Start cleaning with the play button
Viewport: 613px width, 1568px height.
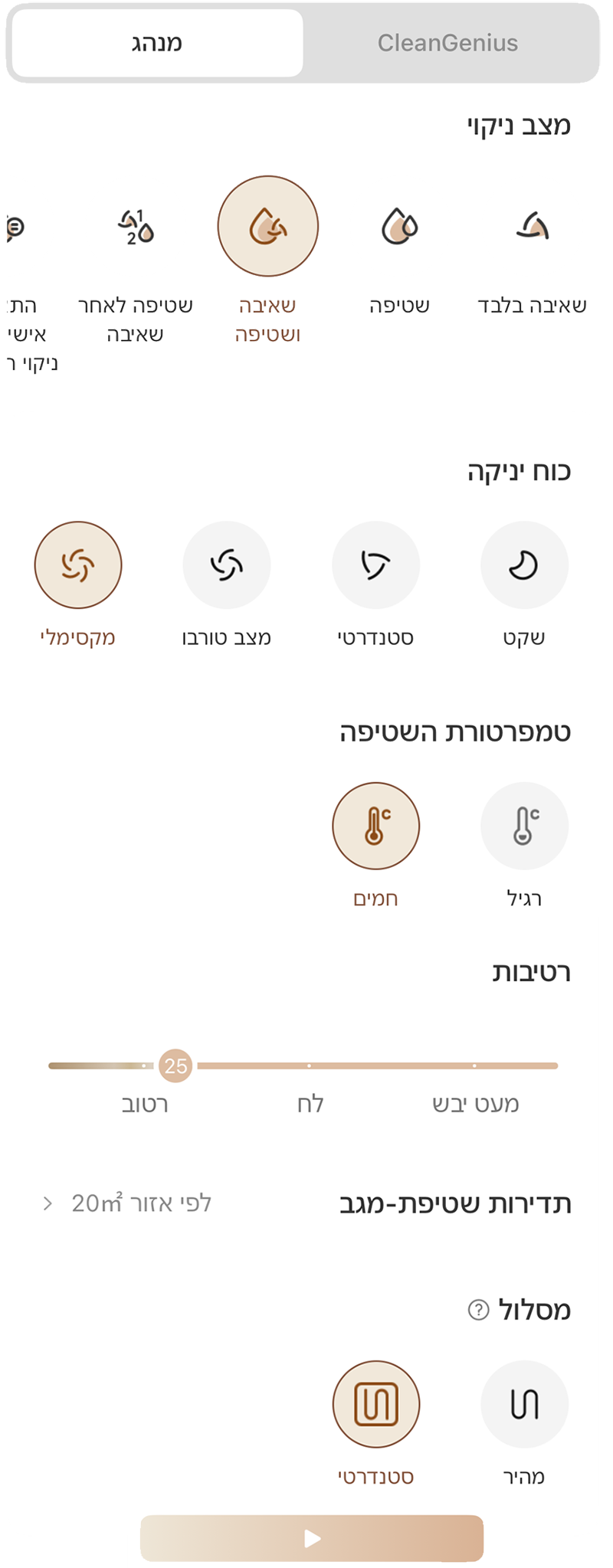(x=311, y=1537)
